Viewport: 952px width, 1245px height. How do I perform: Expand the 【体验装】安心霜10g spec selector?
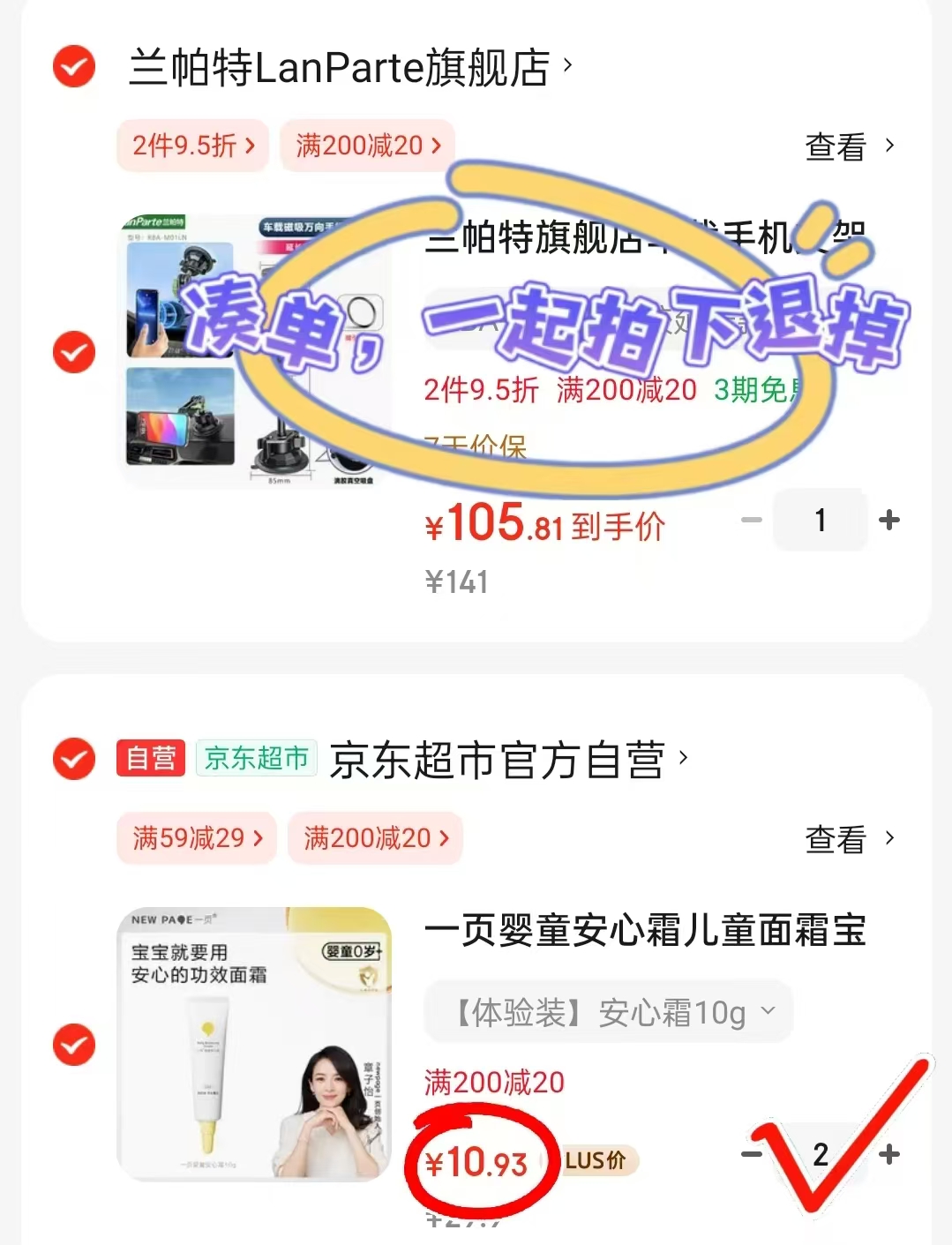607,1012
